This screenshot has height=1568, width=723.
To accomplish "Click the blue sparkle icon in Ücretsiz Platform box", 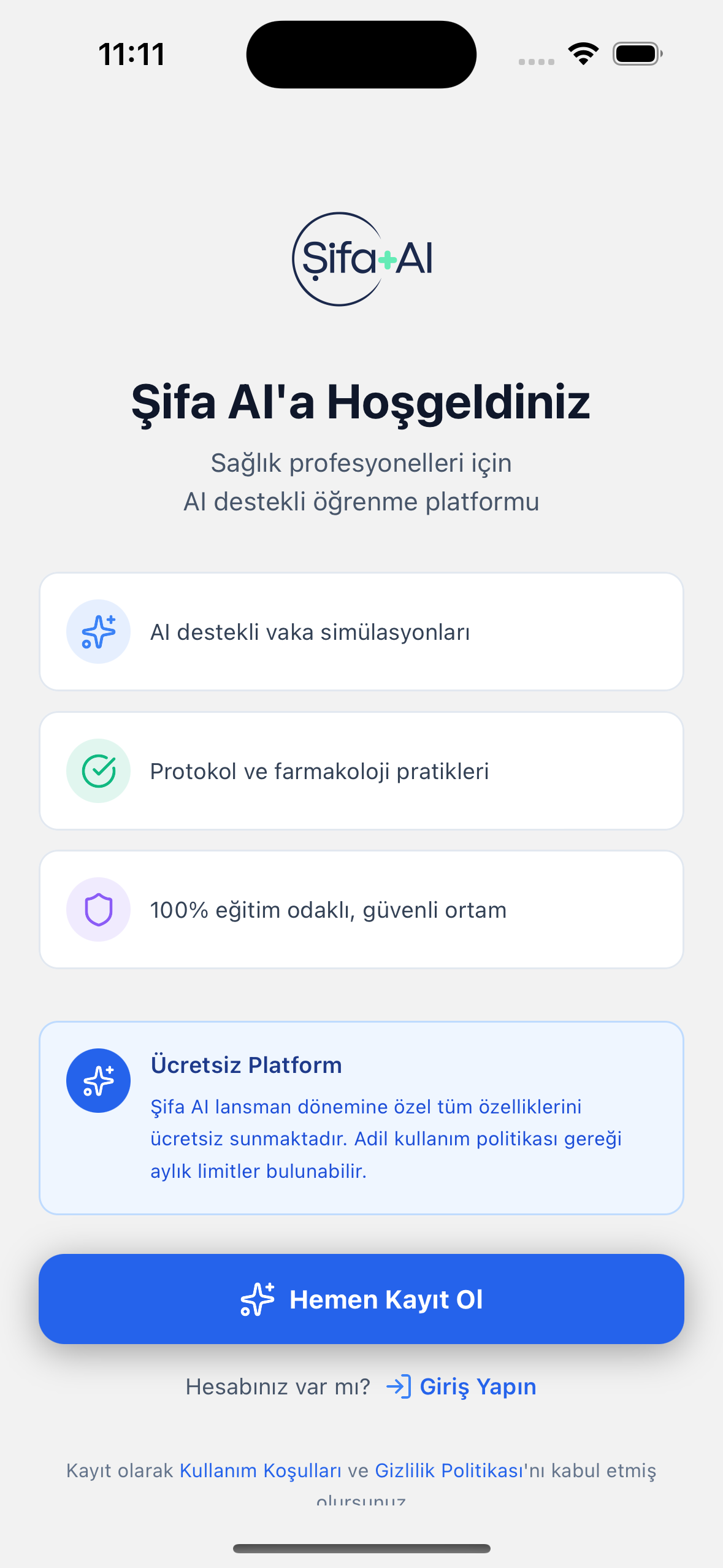I will pyautogui.click(x=98, y=1080).
